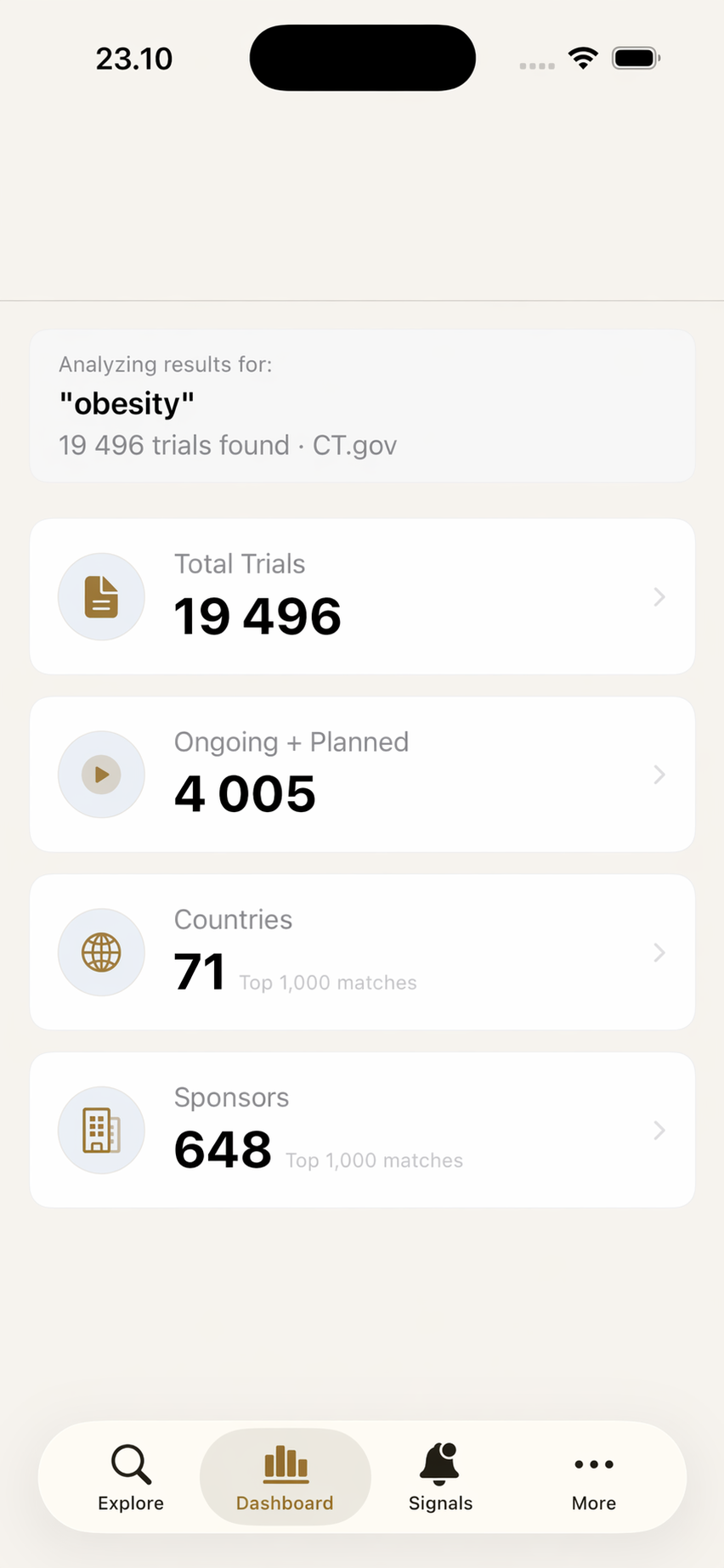Switch to the Explore tab
The image size is (724, 1568).
[x=130, y=1476]
